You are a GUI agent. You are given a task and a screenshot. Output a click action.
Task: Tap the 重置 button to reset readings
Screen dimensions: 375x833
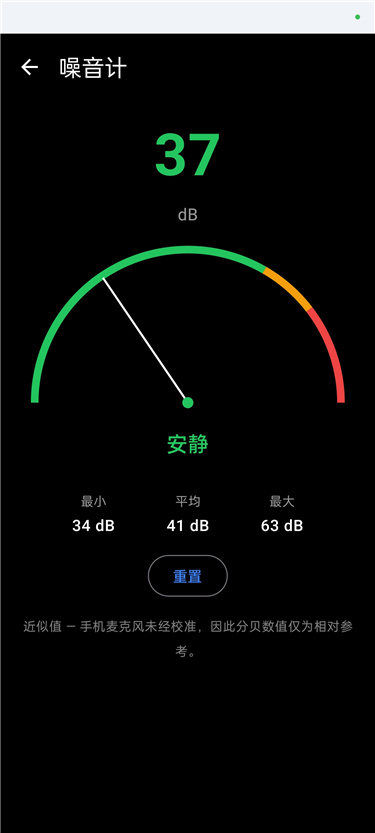click(x=188, y=576)
